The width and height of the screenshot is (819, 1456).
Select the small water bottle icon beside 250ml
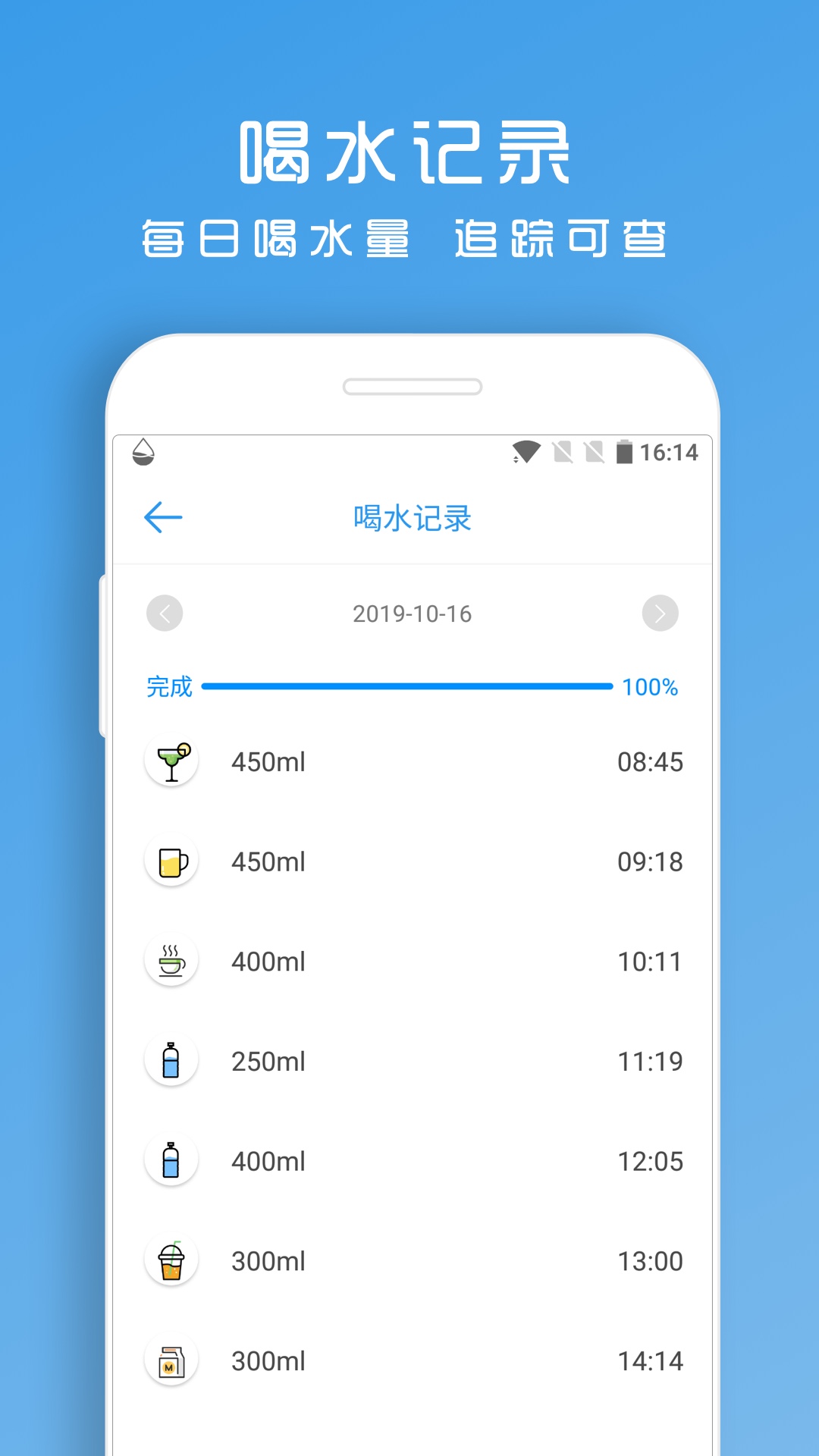171,1060
